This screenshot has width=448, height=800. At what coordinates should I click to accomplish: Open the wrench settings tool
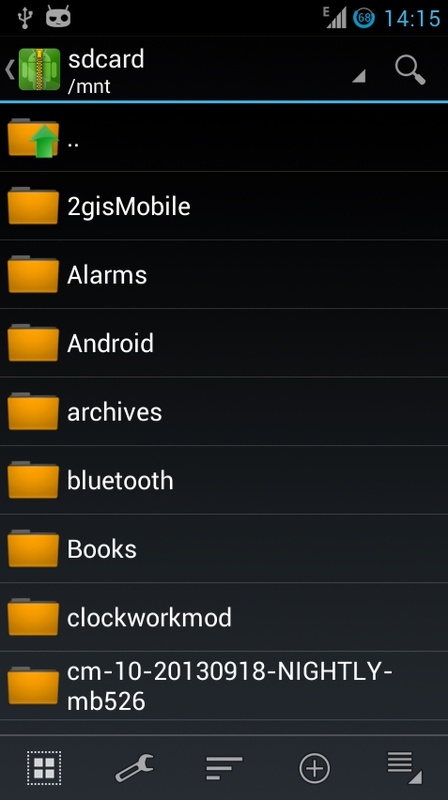tap(134, 768)
